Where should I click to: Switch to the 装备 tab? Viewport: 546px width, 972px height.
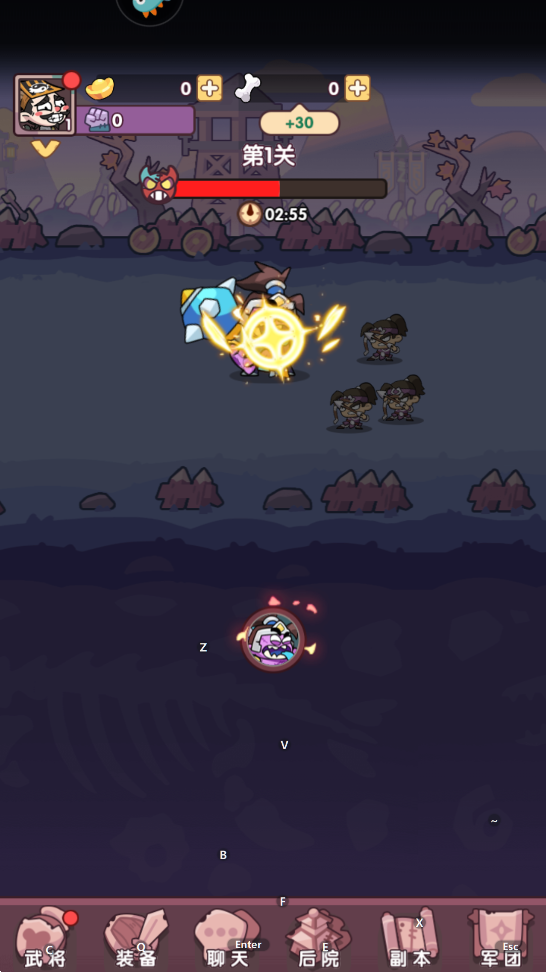click(x=136, y=939)
